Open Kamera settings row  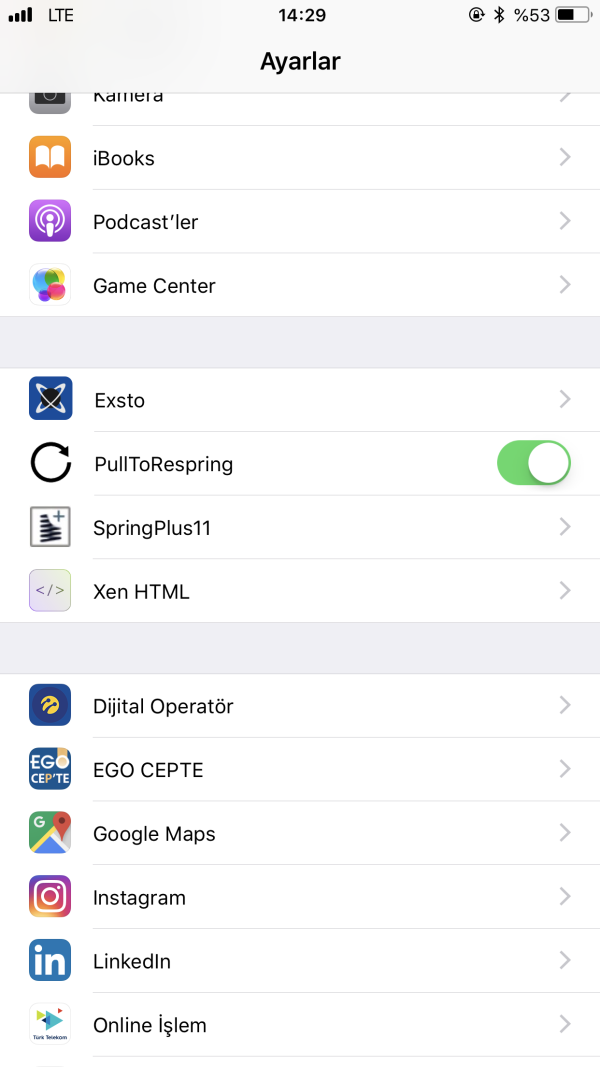pyautogui.click(x=300, y=102)
